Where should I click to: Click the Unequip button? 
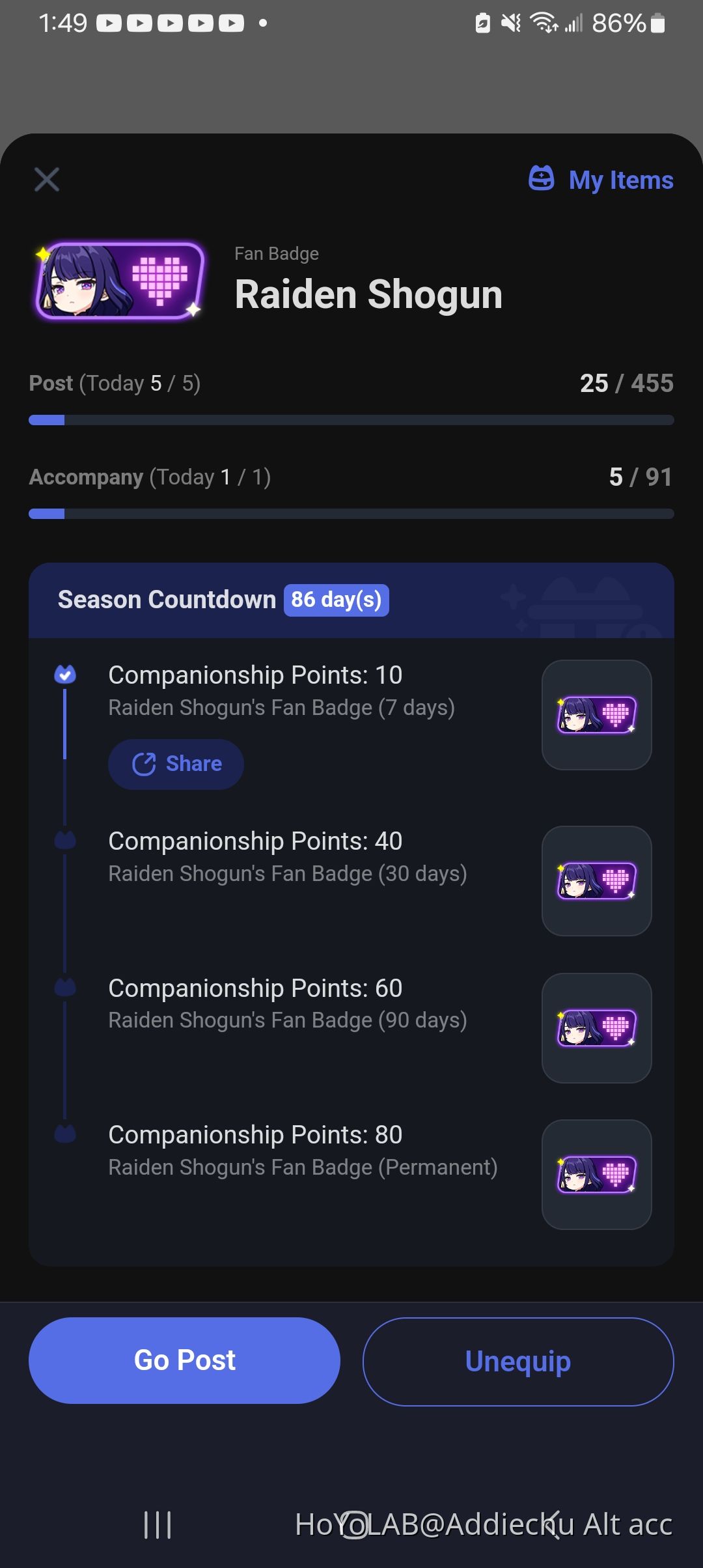518,1360
